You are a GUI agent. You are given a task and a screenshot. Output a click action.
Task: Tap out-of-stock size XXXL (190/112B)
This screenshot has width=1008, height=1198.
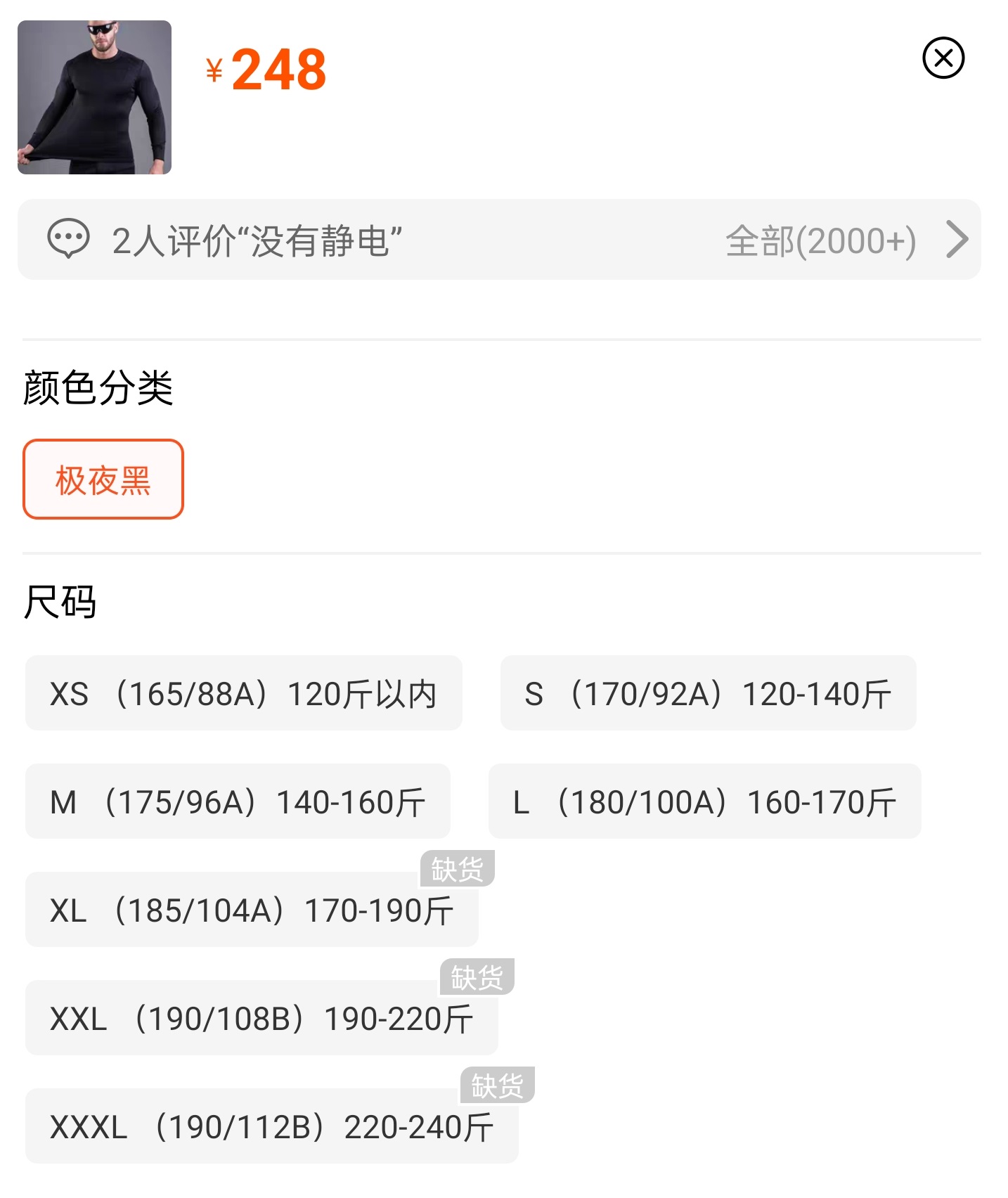271,1126
